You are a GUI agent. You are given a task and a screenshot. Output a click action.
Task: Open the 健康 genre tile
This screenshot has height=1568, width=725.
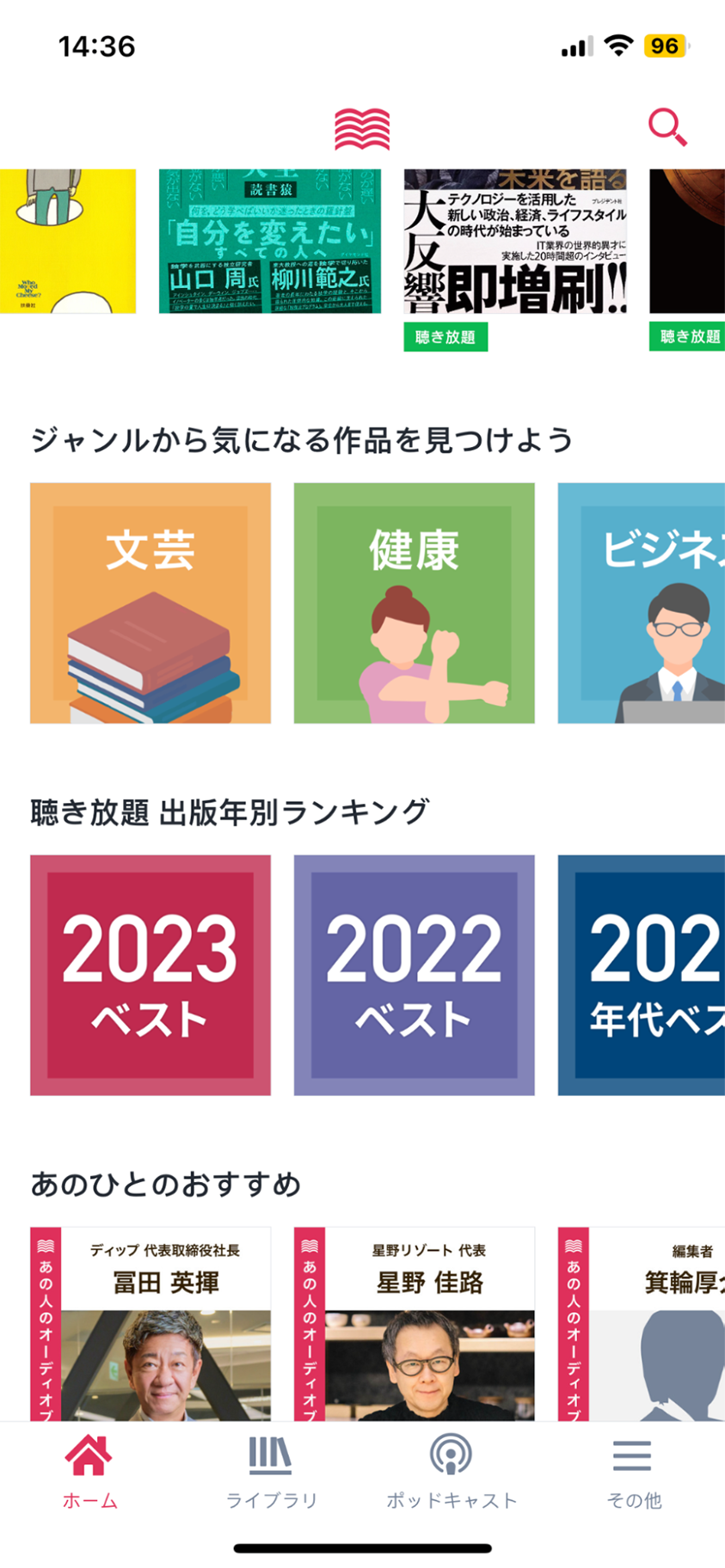[414, 603]
